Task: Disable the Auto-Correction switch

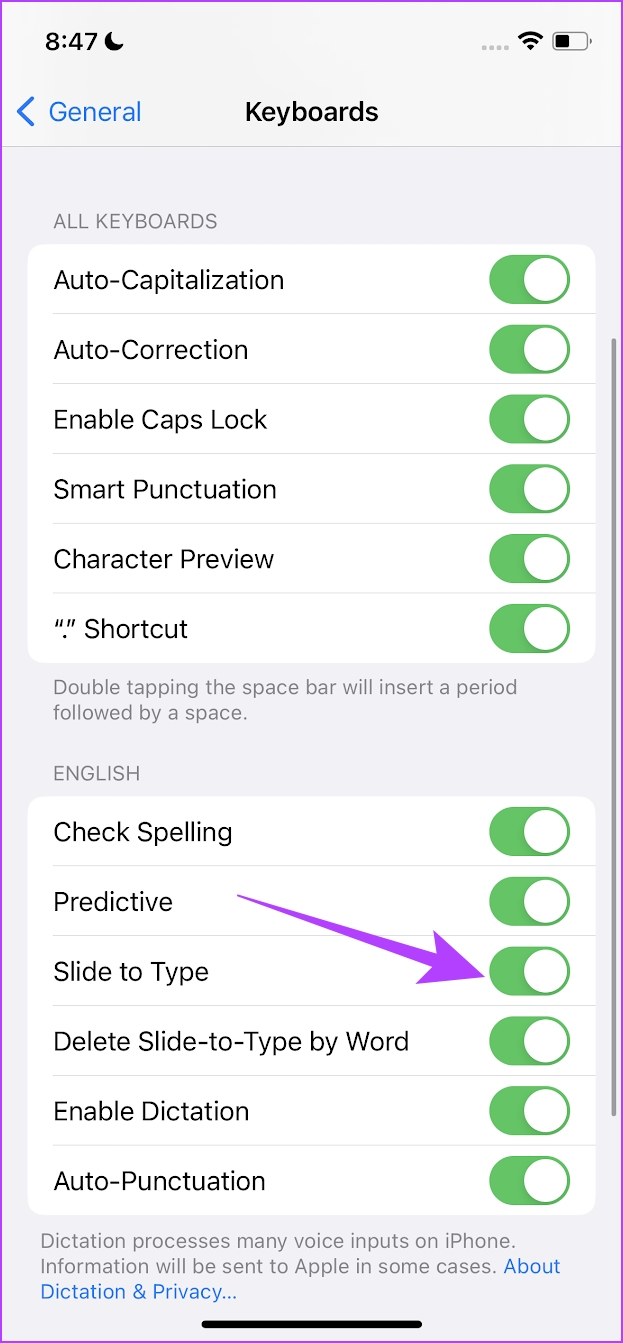Action: [x=529, y=350]
